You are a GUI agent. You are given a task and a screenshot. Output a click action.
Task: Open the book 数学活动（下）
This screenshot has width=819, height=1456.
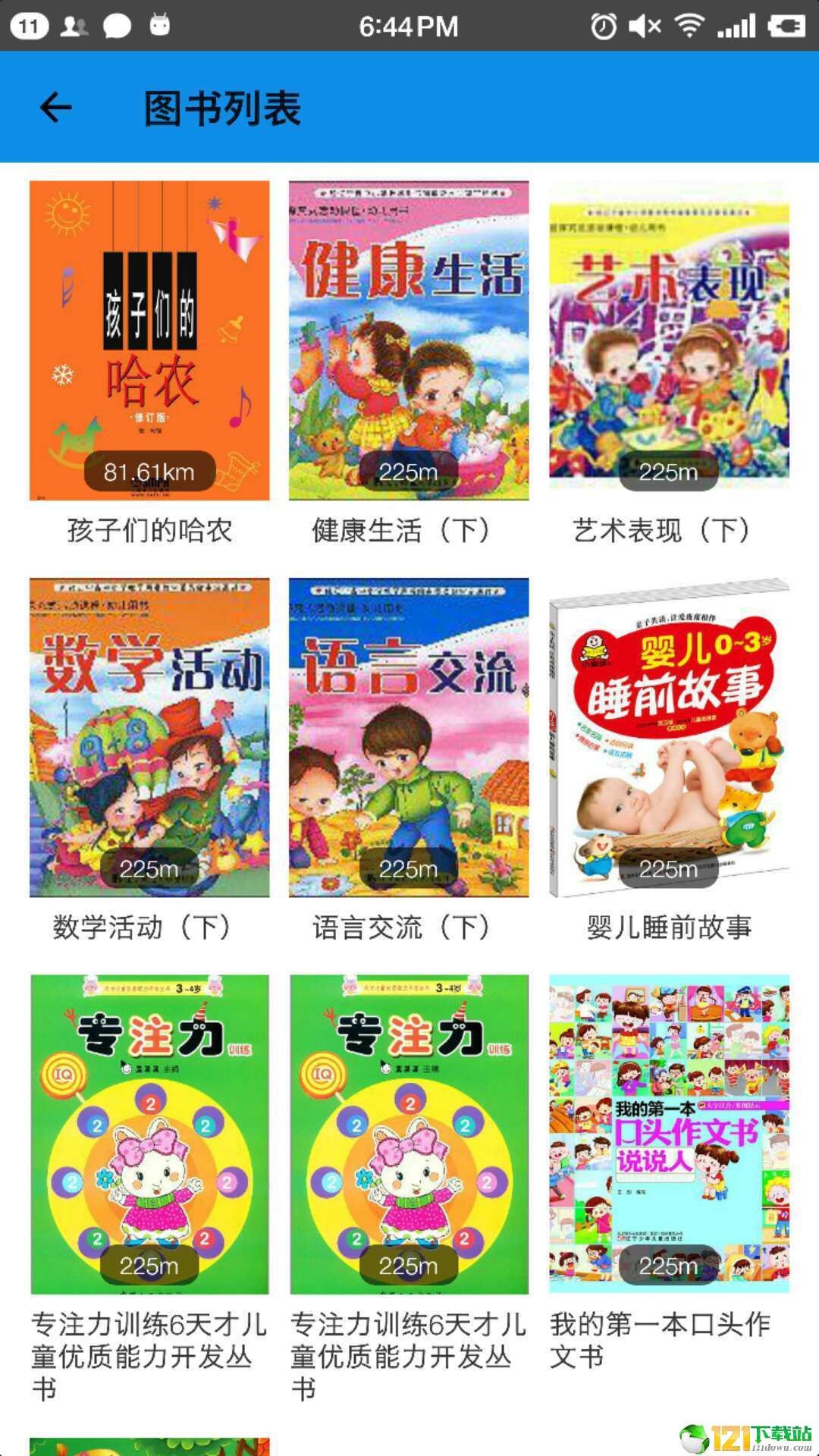click(149, 737)
